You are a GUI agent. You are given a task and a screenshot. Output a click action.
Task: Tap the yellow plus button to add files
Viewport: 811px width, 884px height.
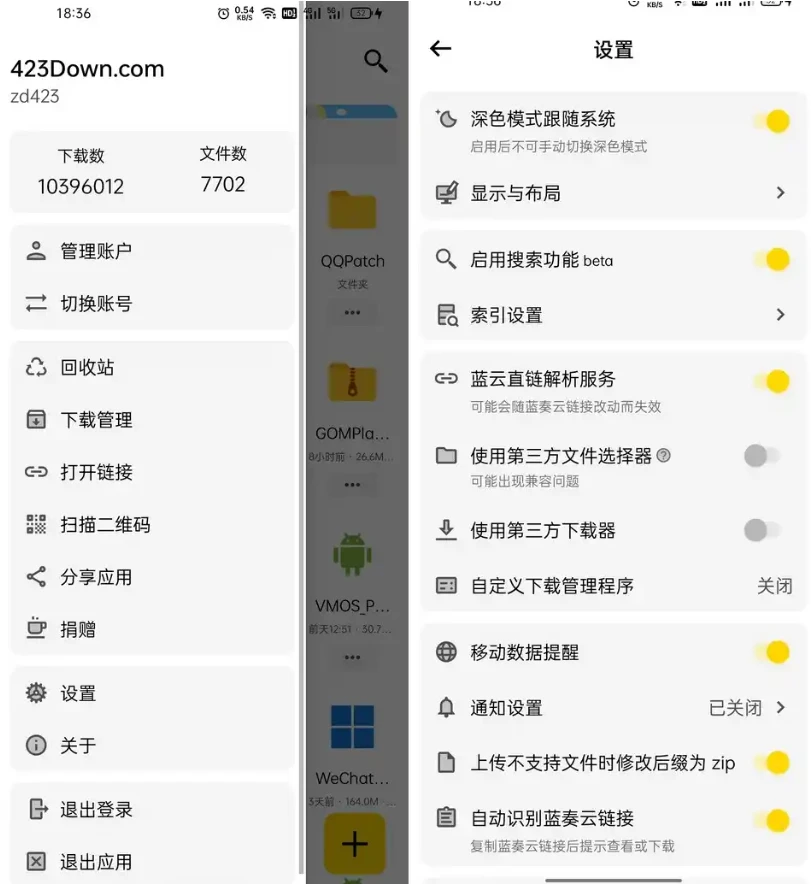point(354,845)
